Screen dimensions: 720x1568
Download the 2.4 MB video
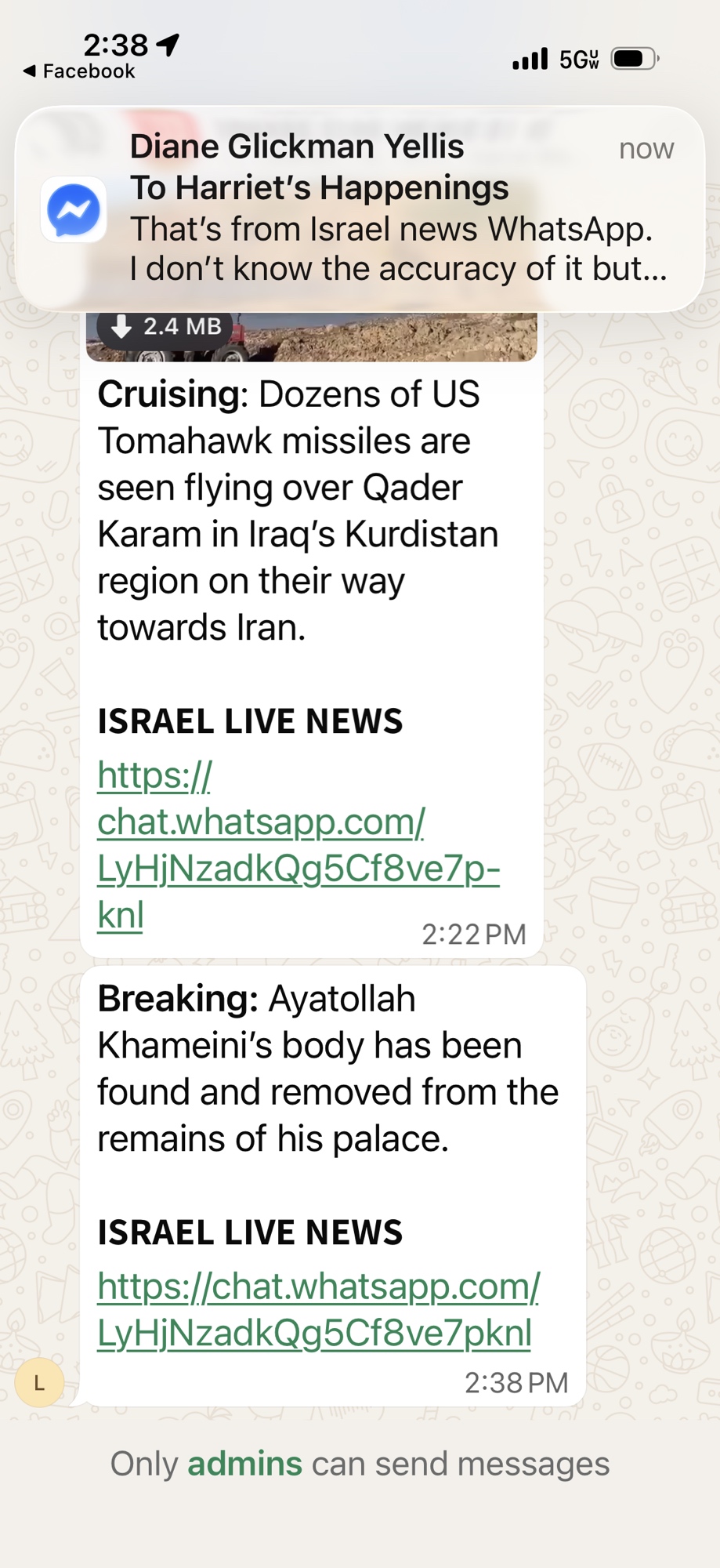click(167, 327)
